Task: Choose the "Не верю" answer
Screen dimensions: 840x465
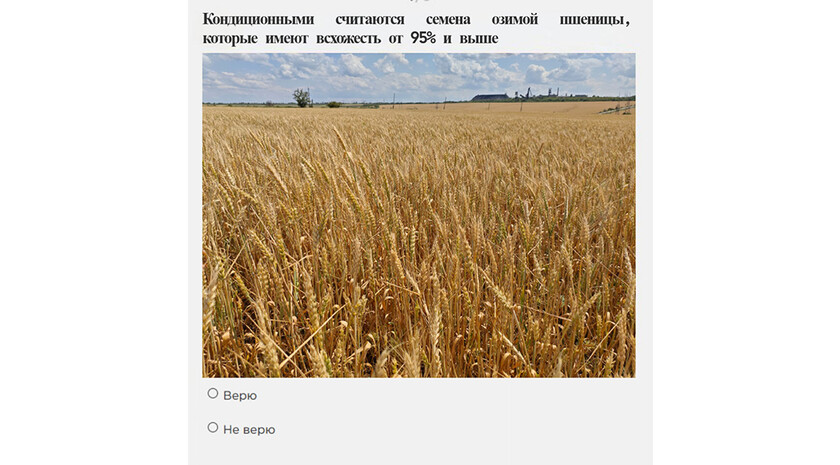Action: (213, 428)
